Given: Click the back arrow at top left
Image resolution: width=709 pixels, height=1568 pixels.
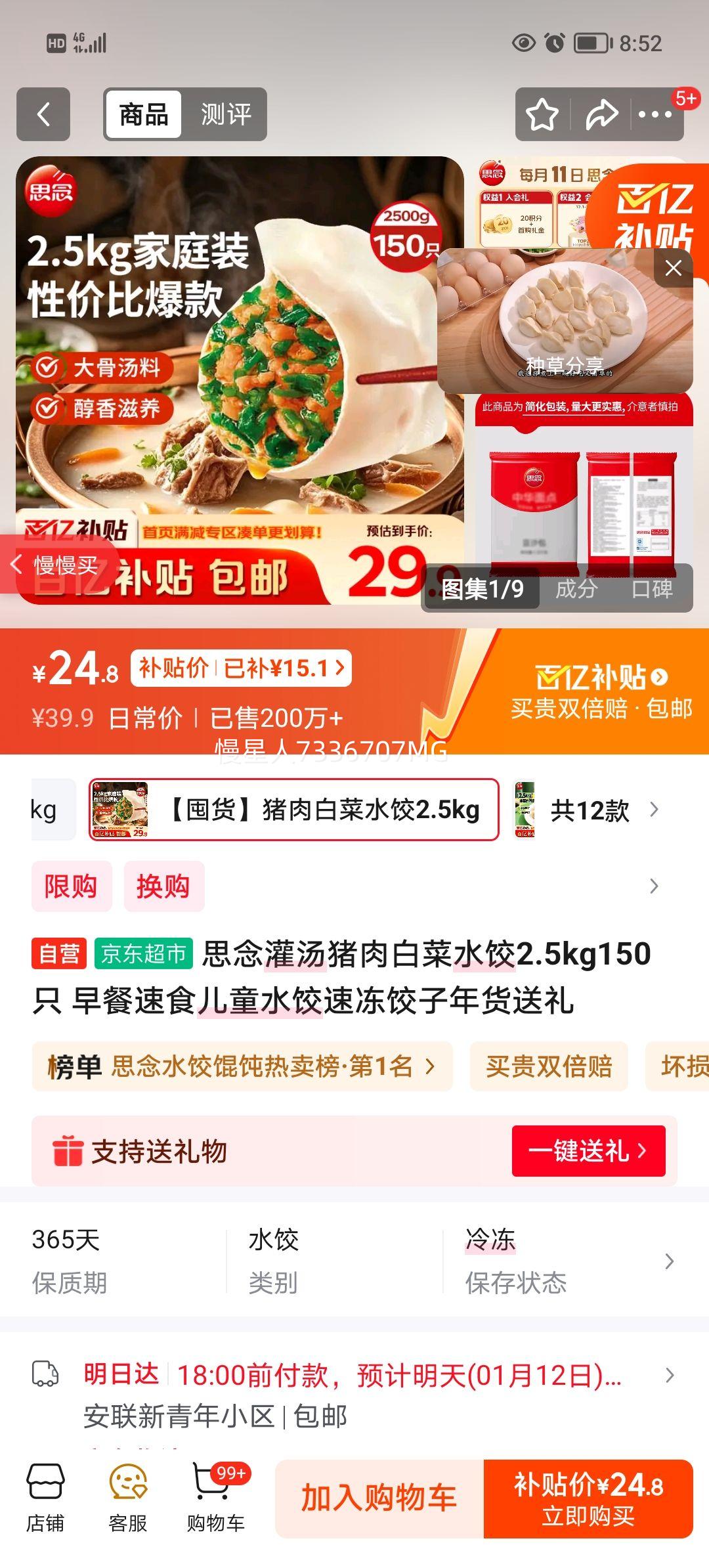Looking at the screenshot, I should (x=43, y=114).
